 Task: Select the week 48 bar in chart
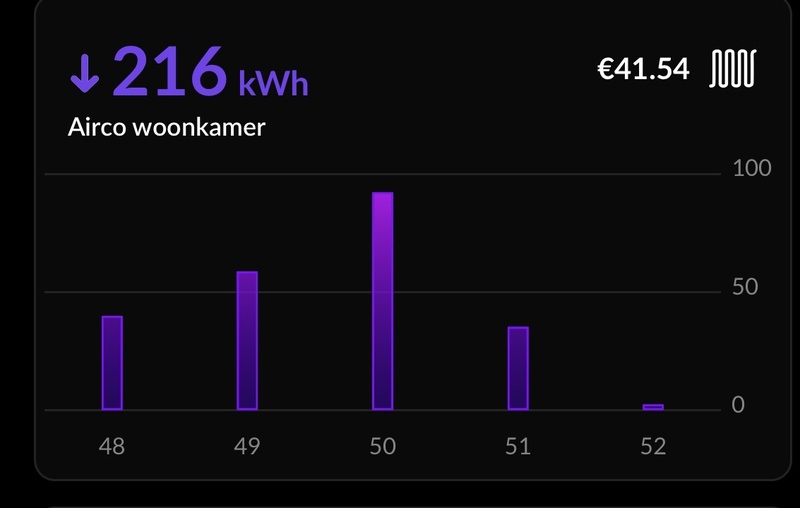click(112, 362)
